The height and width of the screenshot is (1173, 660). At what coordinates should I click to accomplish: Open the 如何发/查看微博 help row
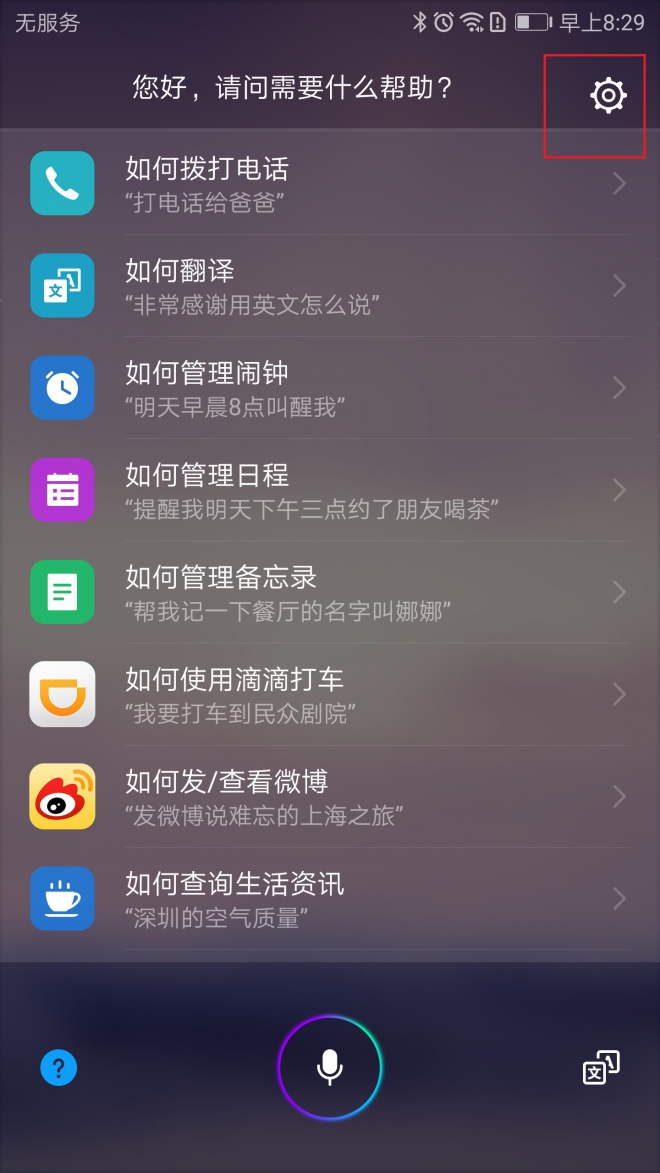click(330, 796)
